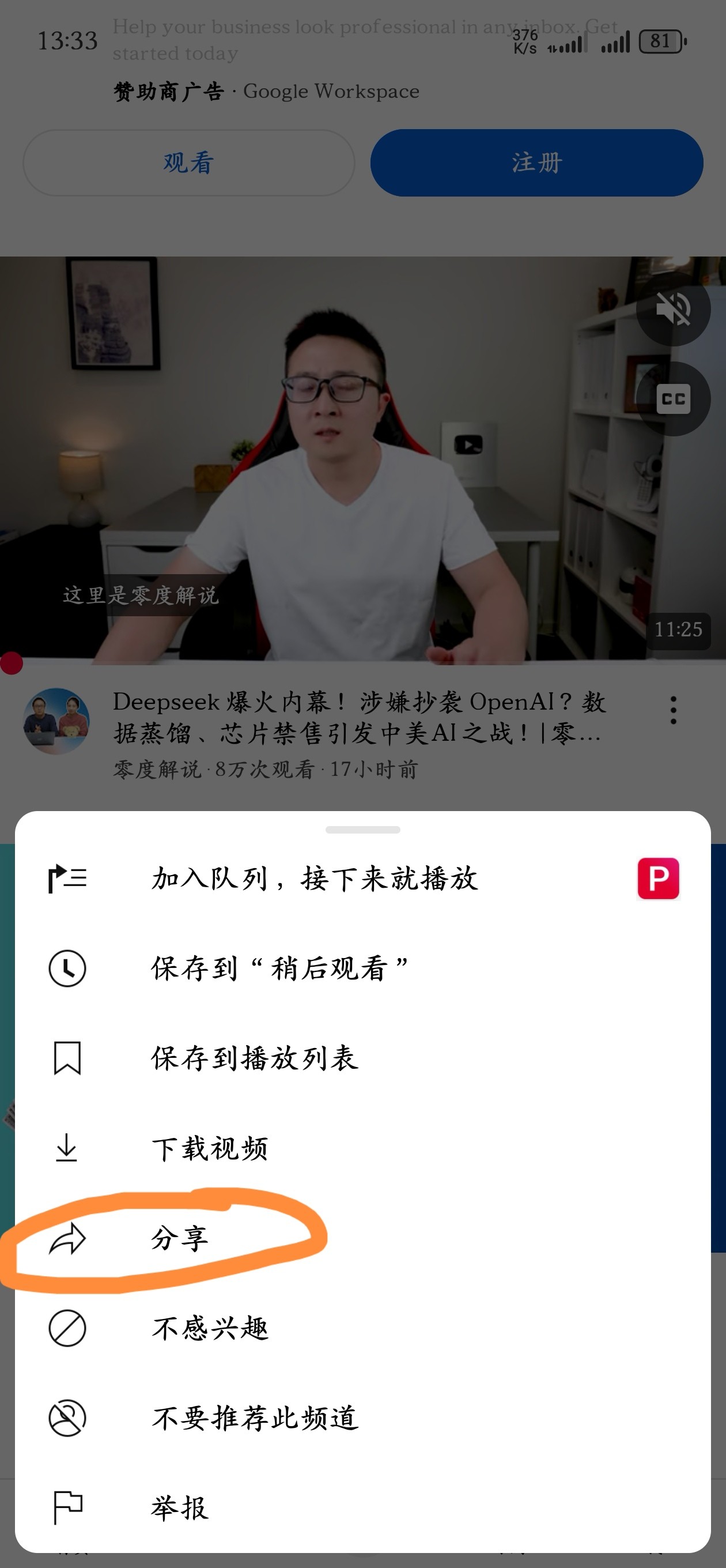Select 加入队列，接下来就播放 option
The width and height of the screenshot is (726, 1568).
[x=314, y=879]
